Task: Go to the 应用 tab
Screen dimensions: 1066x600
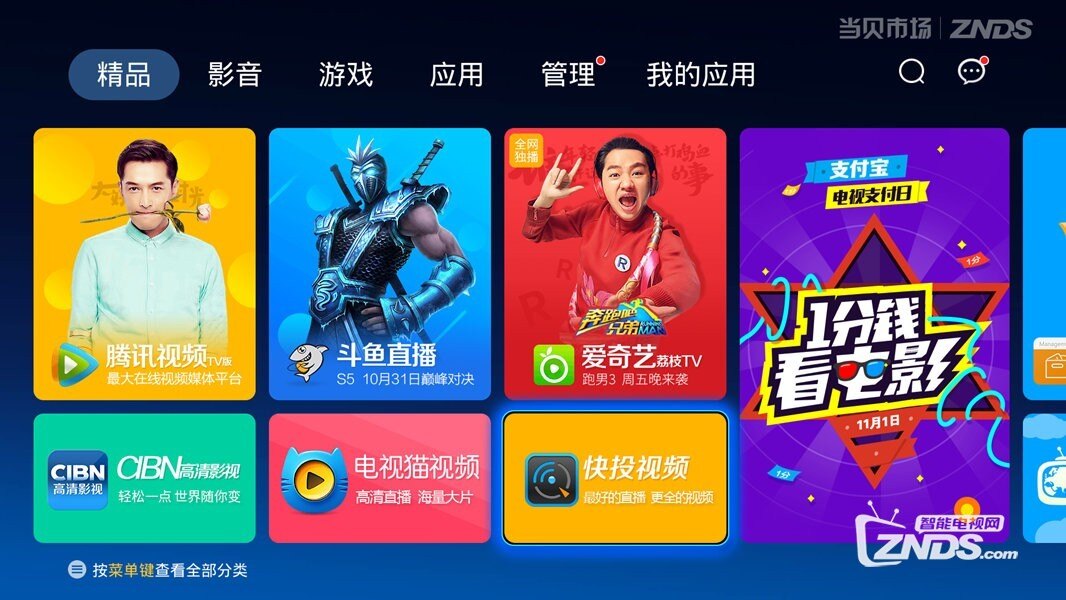Action: pyautogui.click(x=457, y=74)
